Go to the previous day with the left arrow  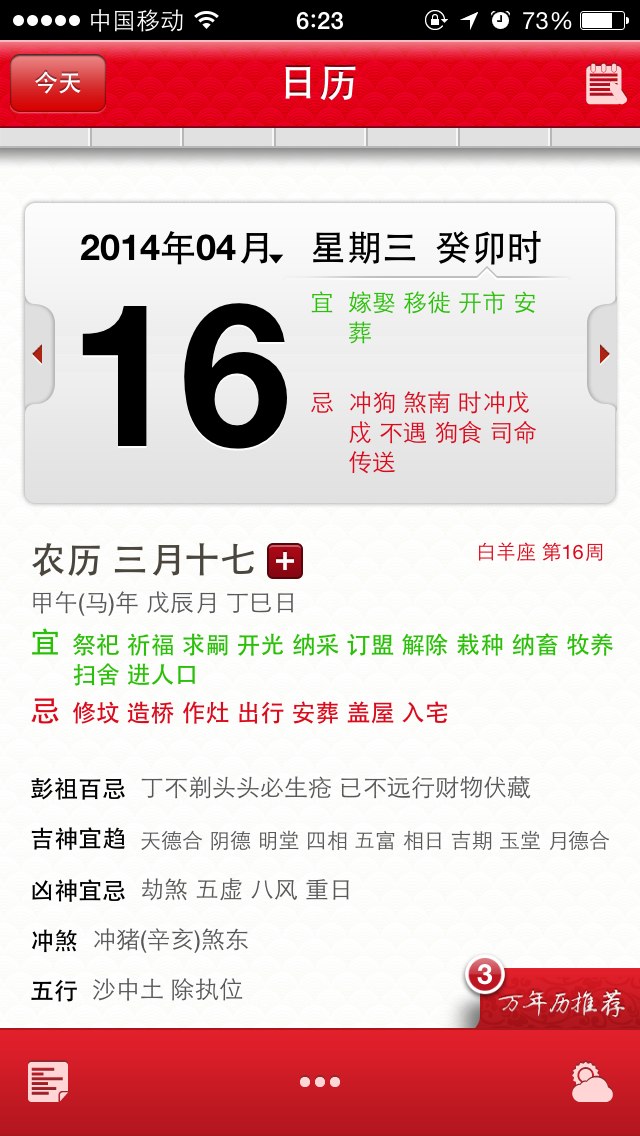pyautogui.click(x=38, y=354)
